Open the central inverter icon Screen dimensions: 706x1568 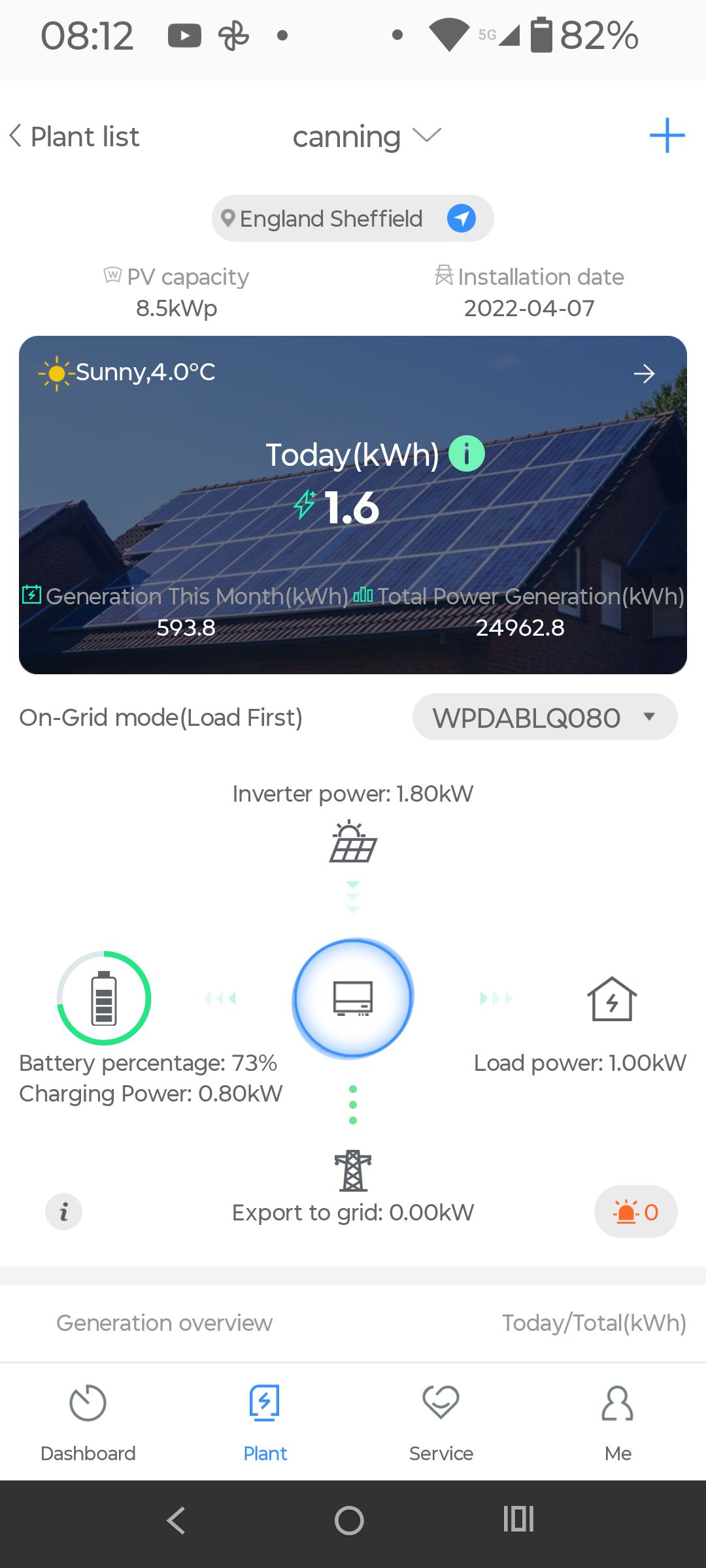point(353,998)
